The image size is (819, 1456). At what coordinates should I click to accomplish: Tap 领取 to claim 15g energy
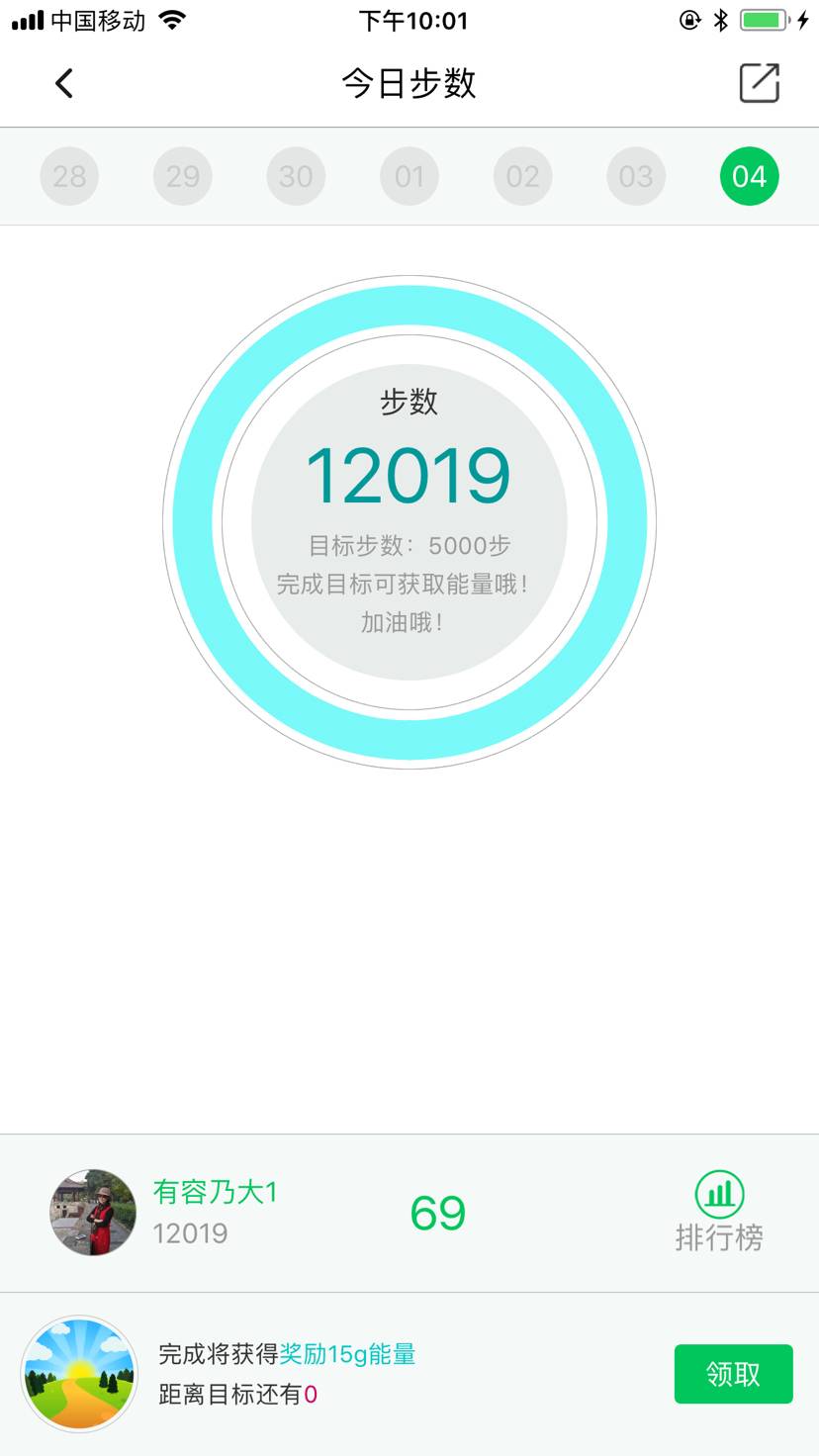pos(733,1374)
